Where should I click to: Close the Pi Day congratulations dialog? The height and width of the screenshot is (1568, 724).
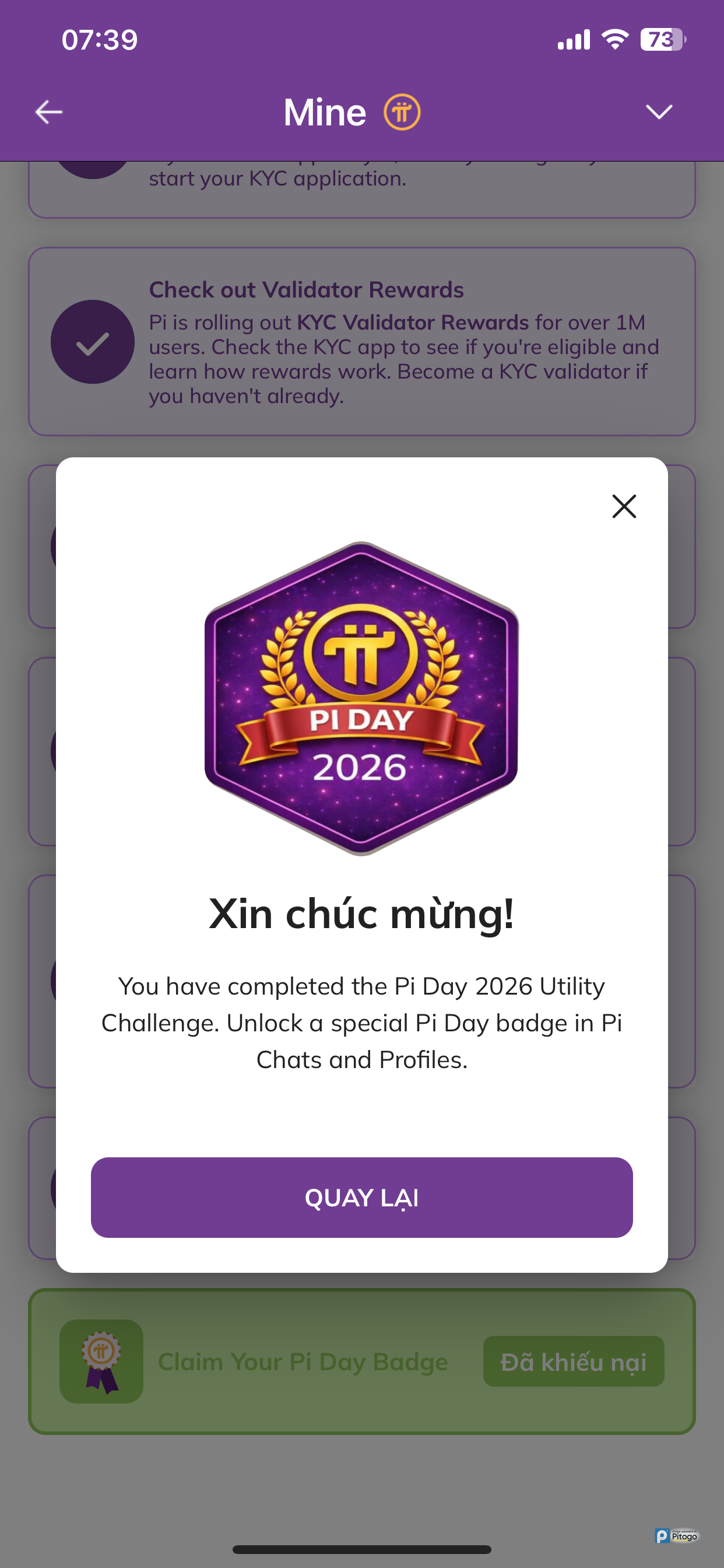tap(624, 506)
